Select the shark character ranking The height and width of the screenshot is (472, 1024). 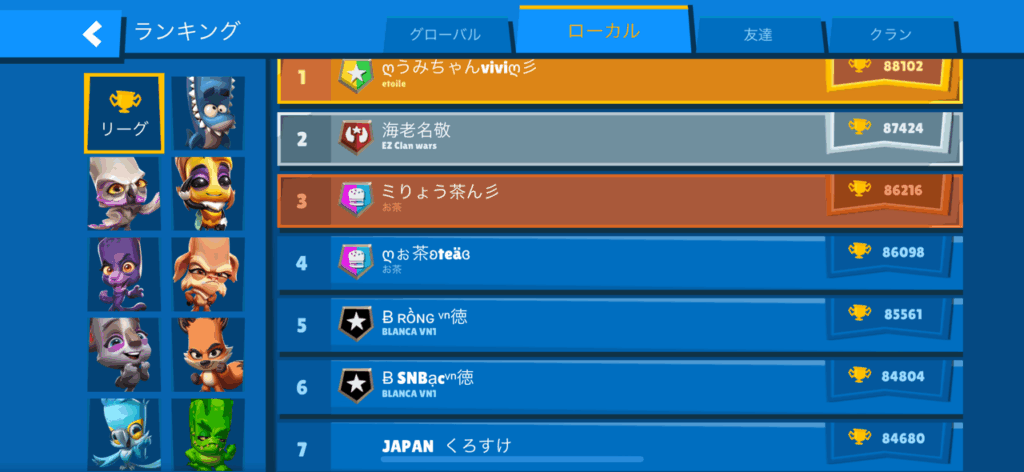click(208, 113)
